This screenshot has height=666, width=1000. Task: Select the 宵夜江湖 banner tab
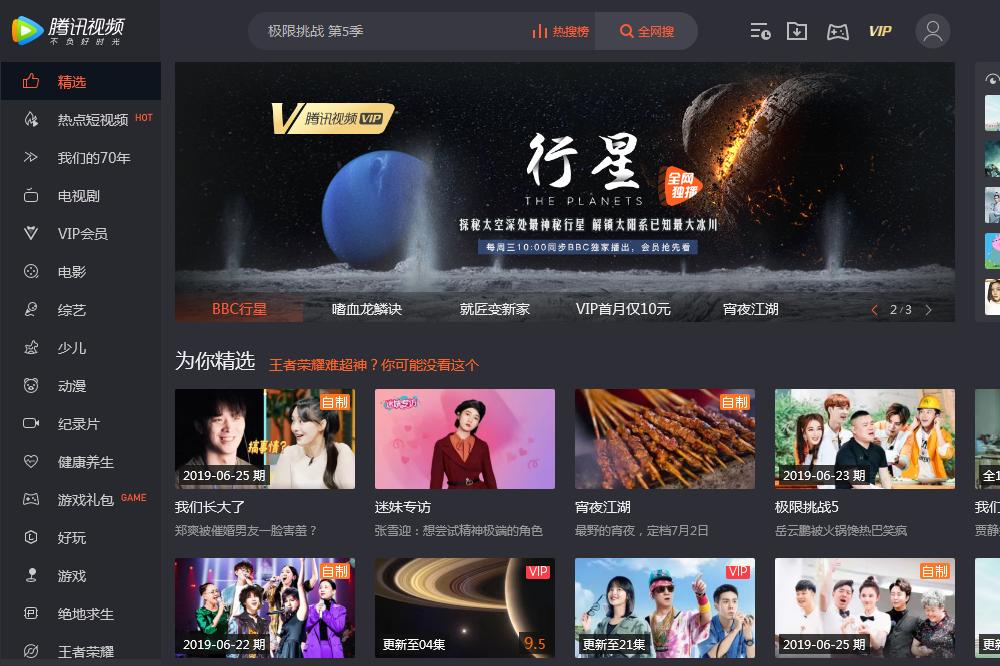[750, 309]
